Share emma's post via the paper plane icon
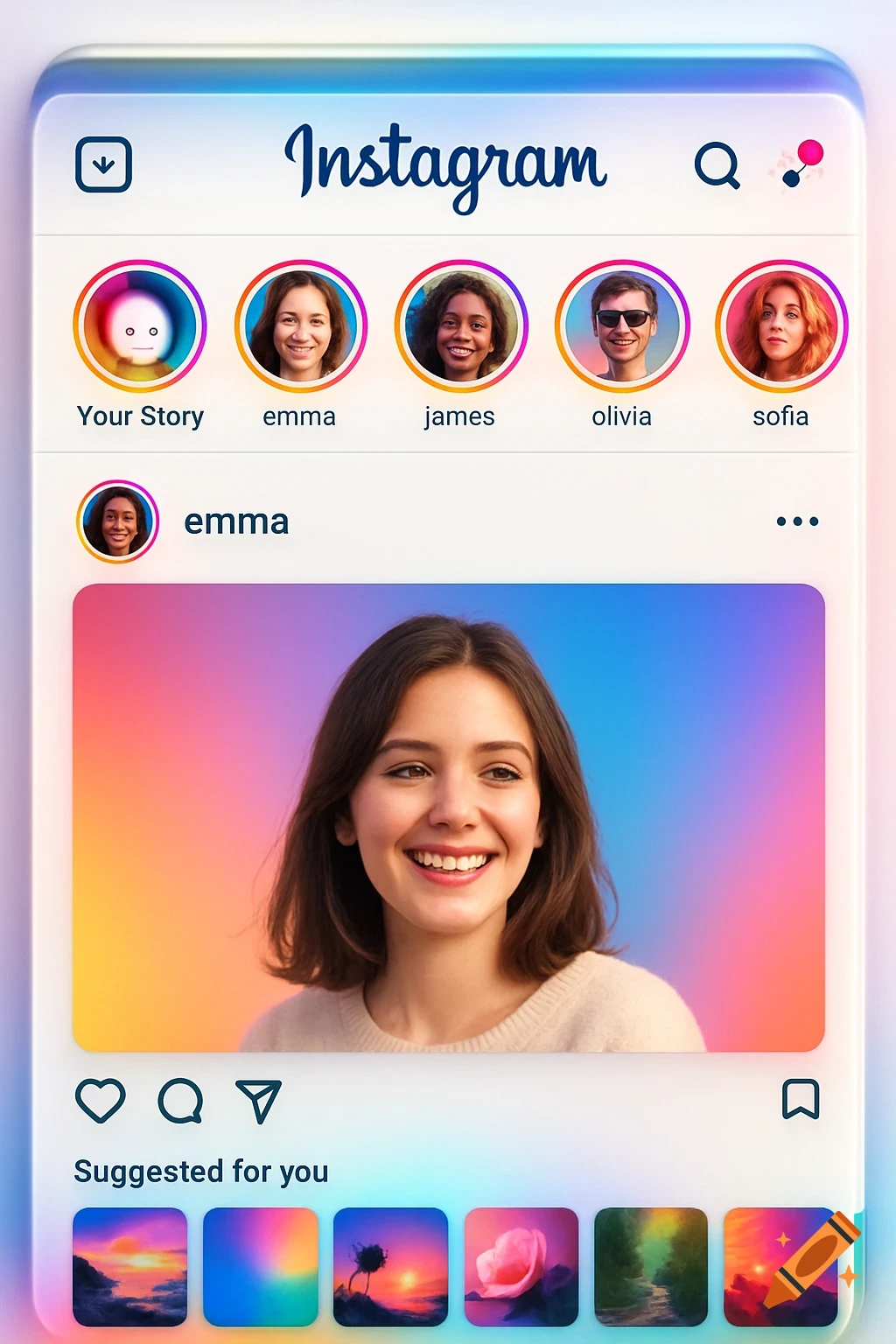 pyautogui.click(x=256, y=1101)
